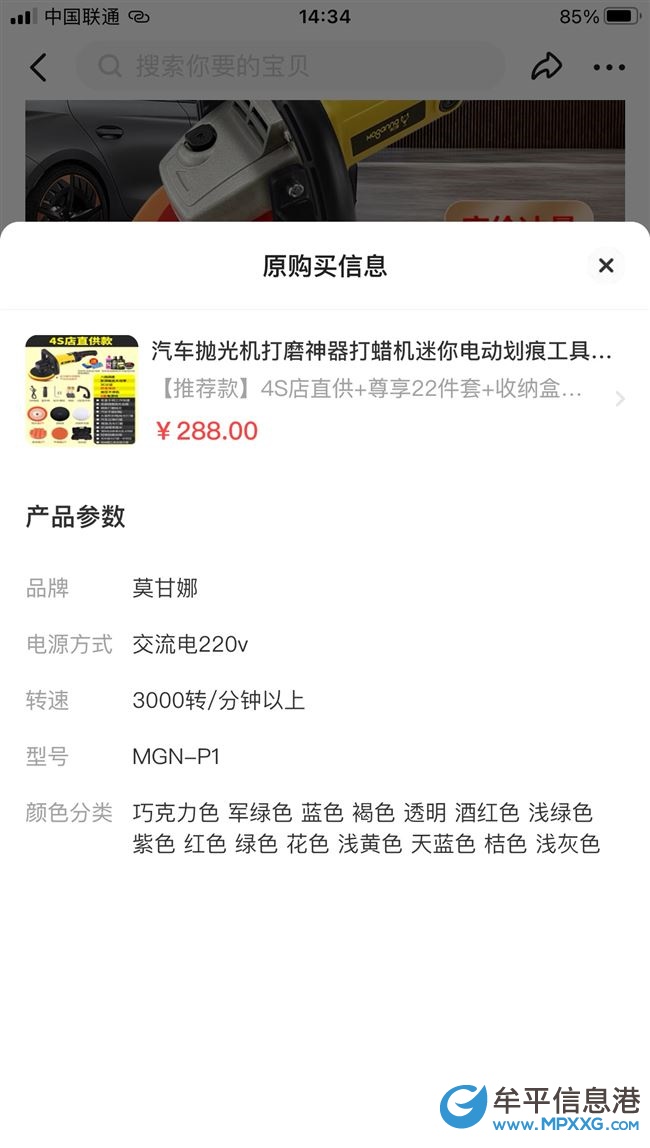The width and height of the screenshot is (650, 1148).
Task: Open the three-dot more menu
Action: [608, 67]
